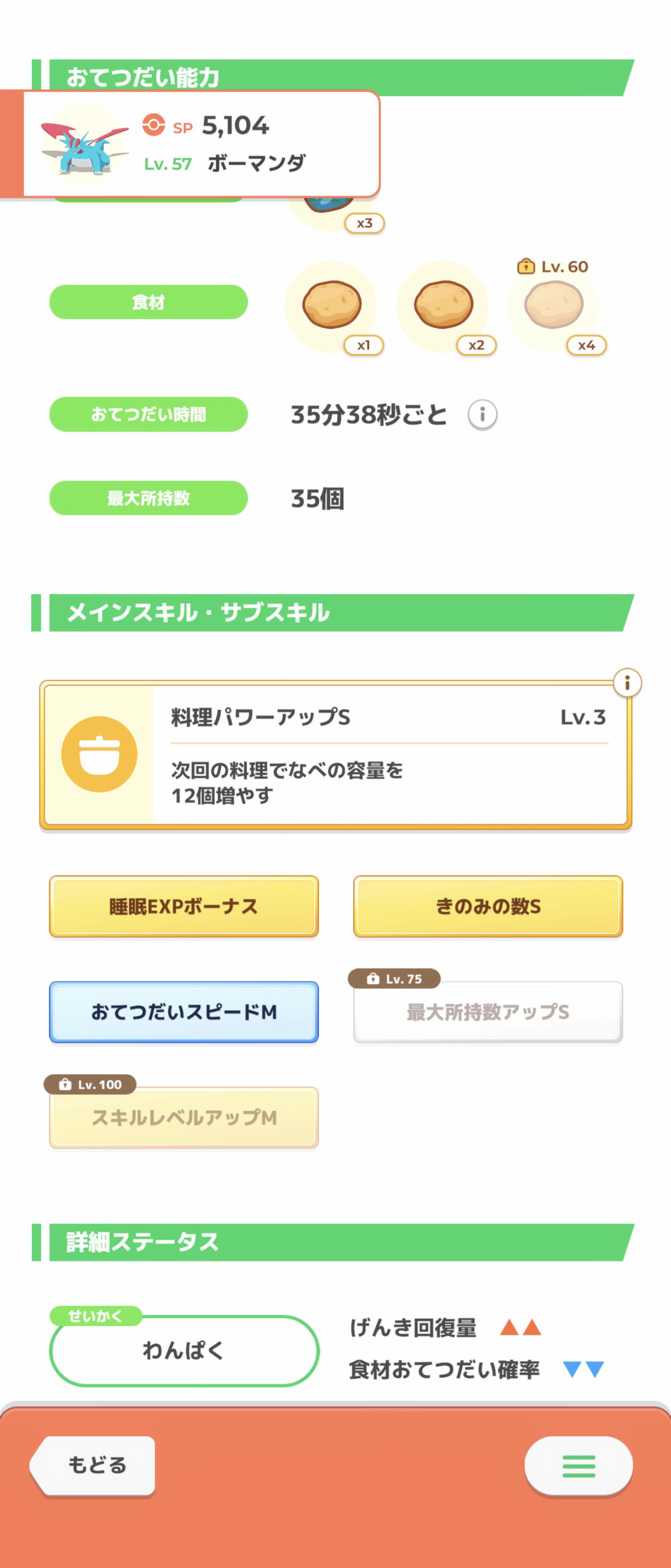The image size is (671, 1568).
Task: Open main skill info icon
Action: point(627,683)
